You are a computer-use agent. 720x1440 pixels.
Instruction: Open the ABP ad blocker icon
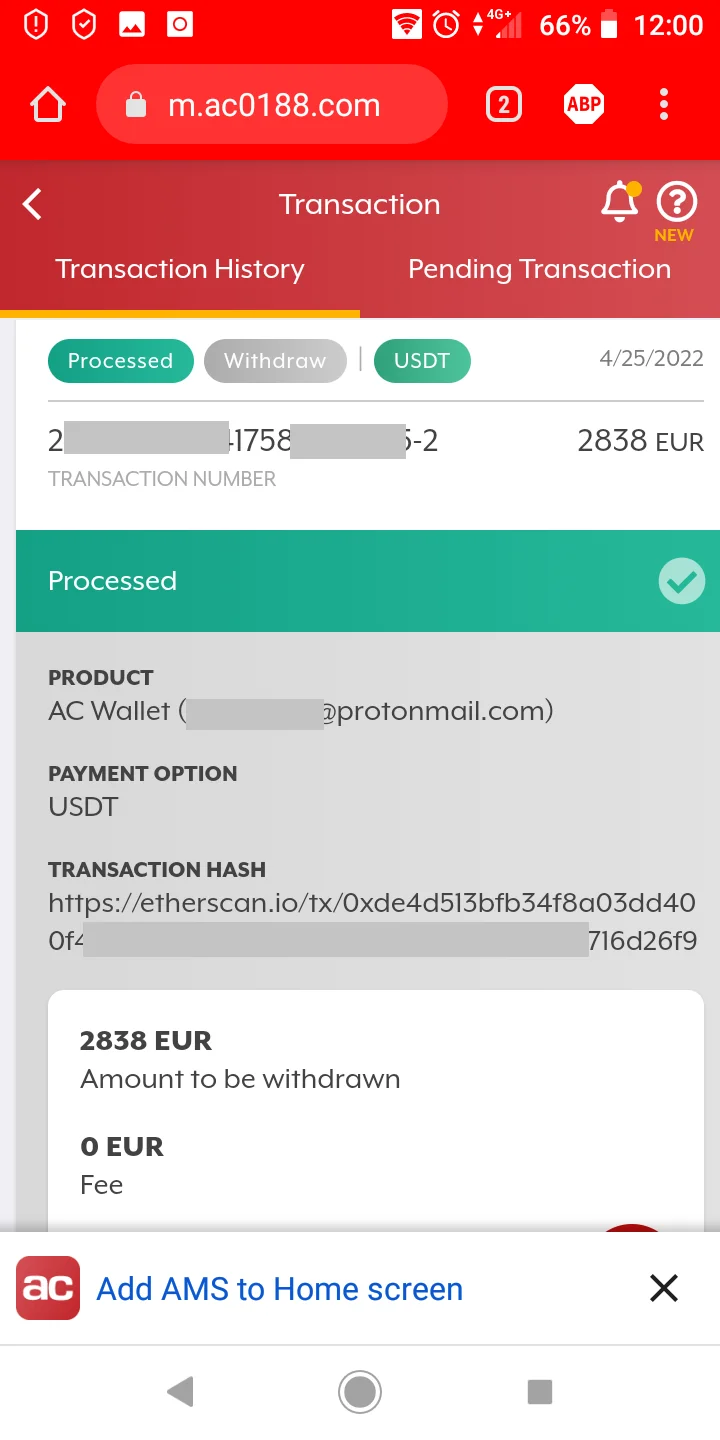(x=584, y=104)
